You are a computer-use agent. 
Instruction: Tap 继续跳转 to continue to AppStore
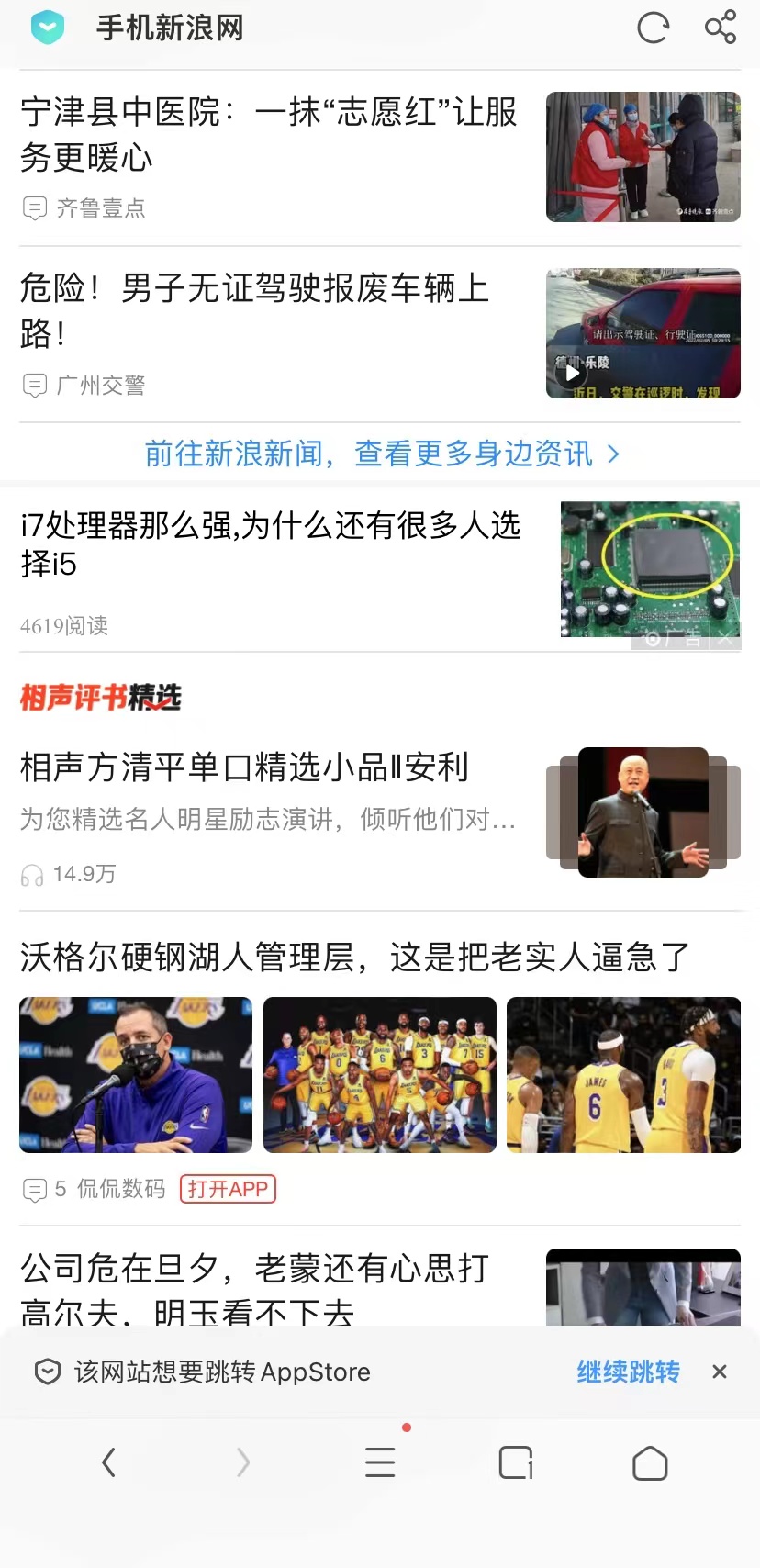tap(629, 1372)
